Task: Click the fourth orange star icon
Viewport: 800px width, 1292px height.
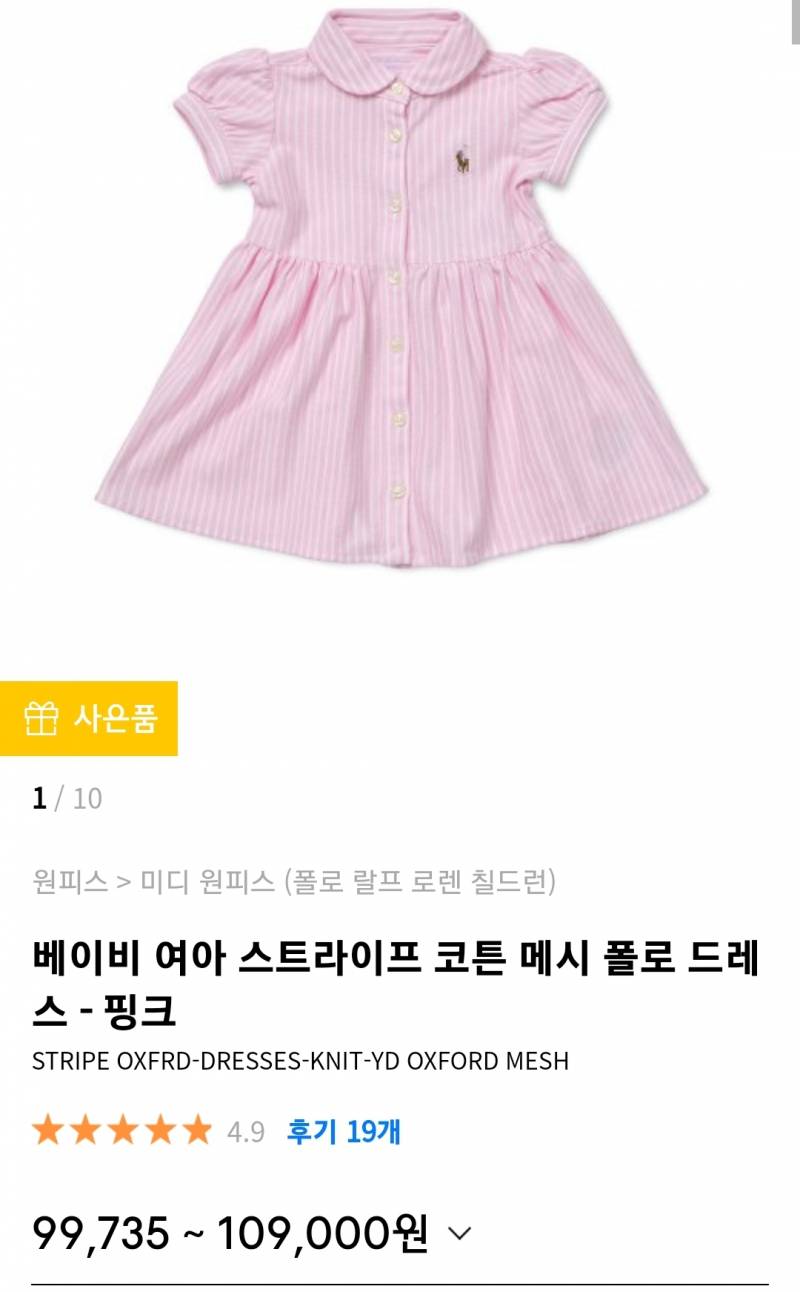Action: click(x=158, y=1127)
